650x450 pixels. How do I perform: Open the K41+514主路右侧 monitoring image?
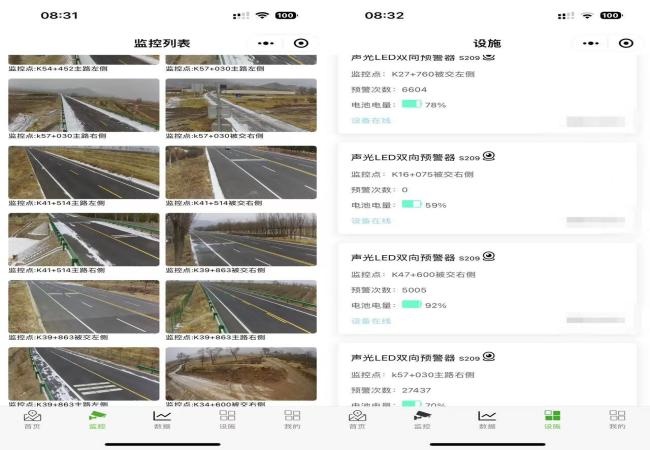(x=83, y=238)
